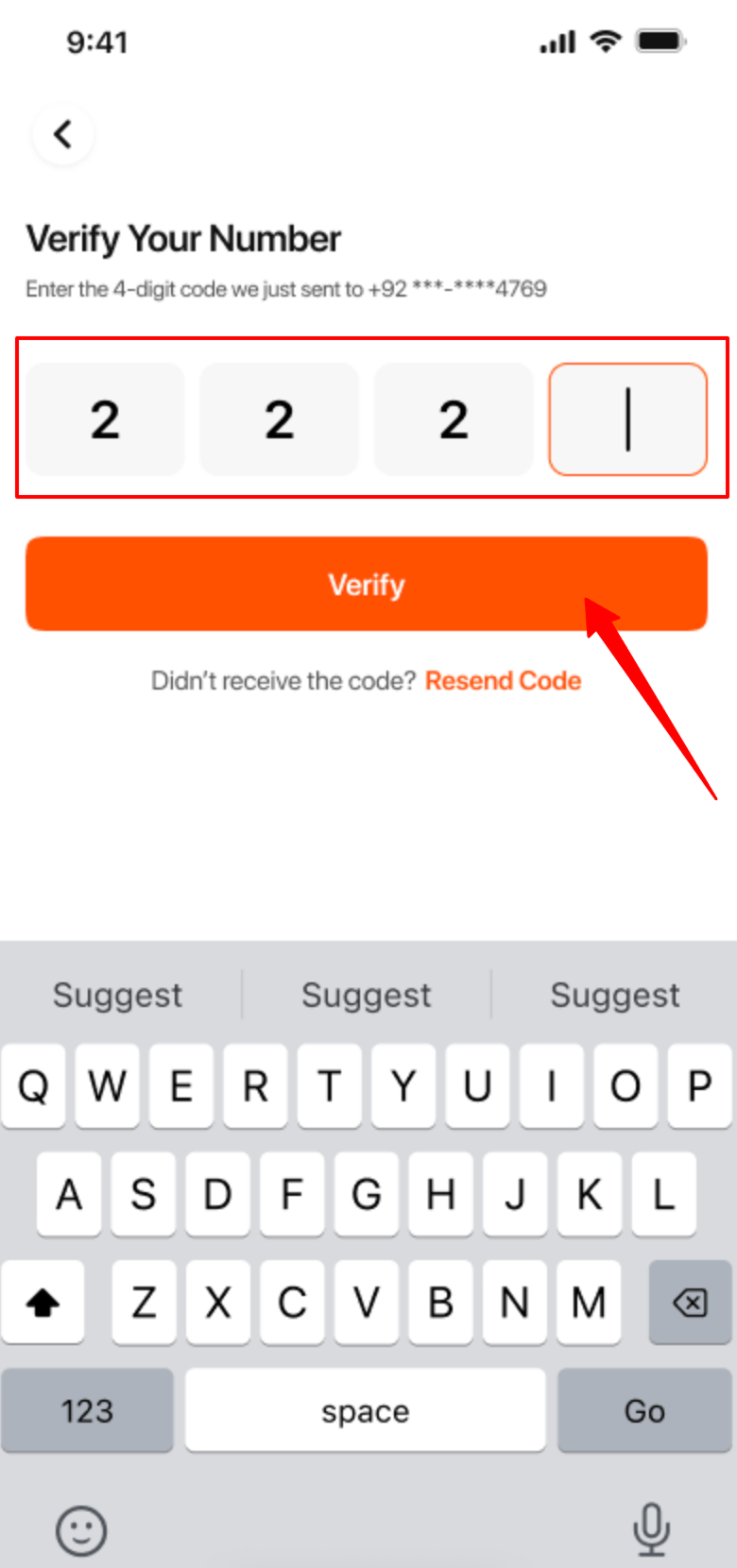Start dictation with the microphone icon
This screenshot has width=737, height=1568.
651,1529
